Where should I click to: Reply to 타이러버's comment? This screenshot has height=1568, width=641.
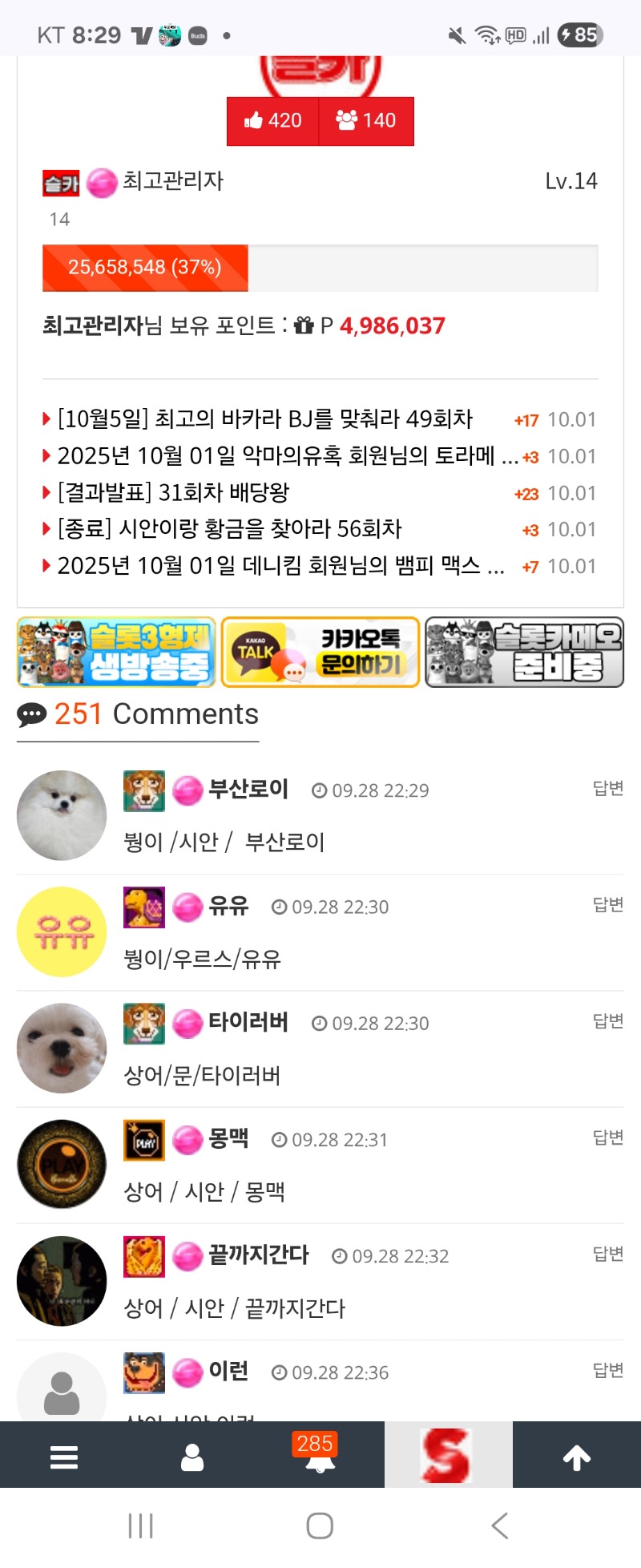click(x=607, y=1021)
